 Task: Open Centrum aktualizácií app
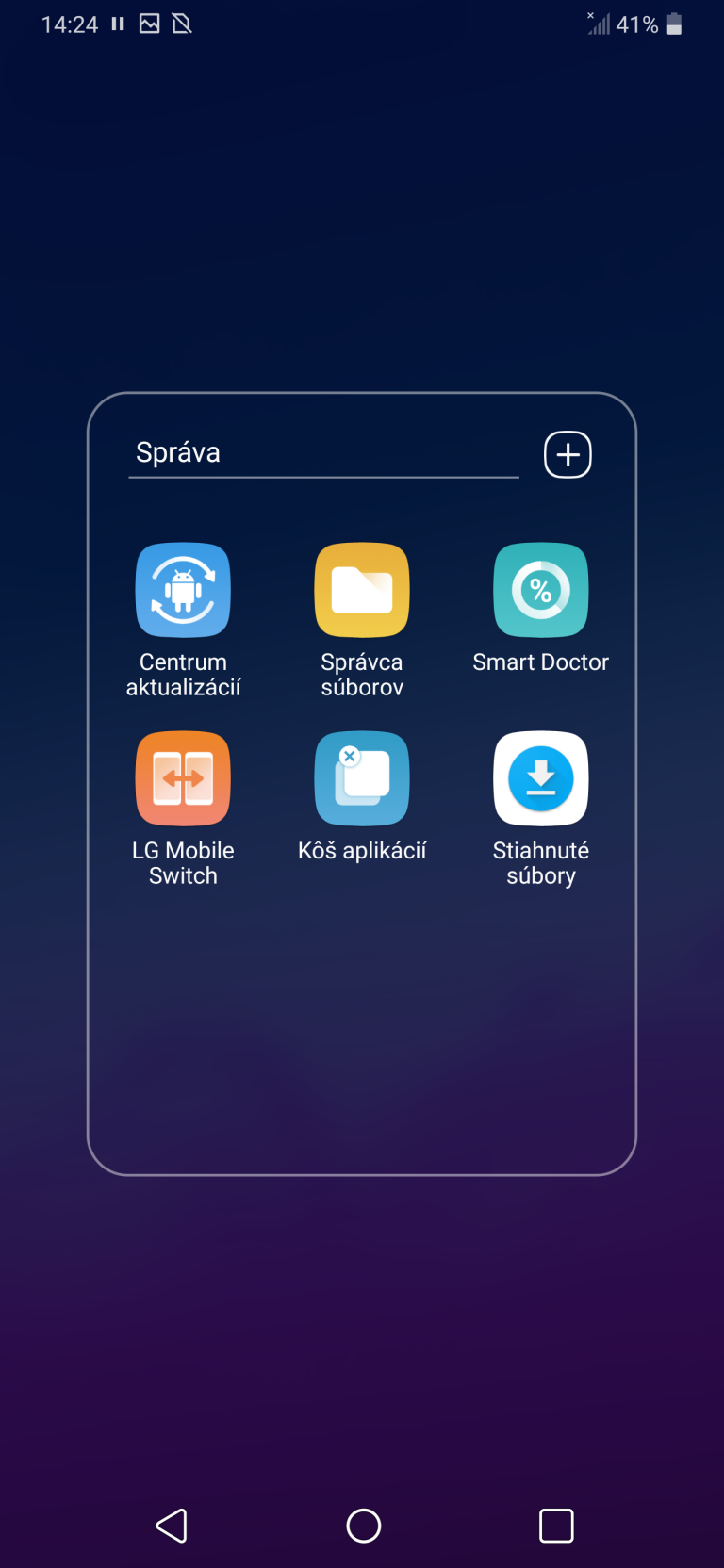coord(183,591)
